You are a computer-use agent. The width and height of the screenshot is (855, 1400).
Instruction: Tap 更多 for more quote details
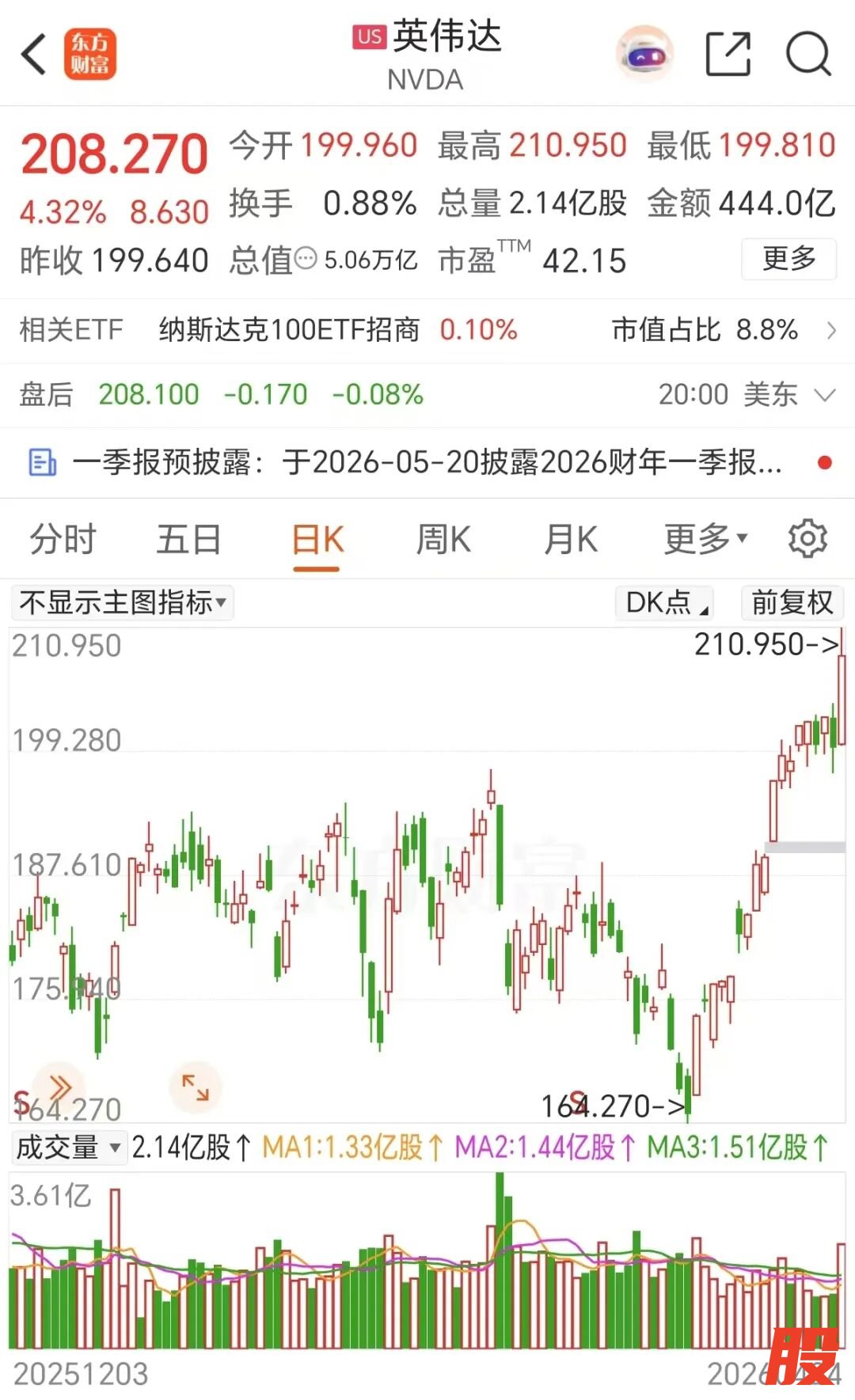(x=788, y=259)
